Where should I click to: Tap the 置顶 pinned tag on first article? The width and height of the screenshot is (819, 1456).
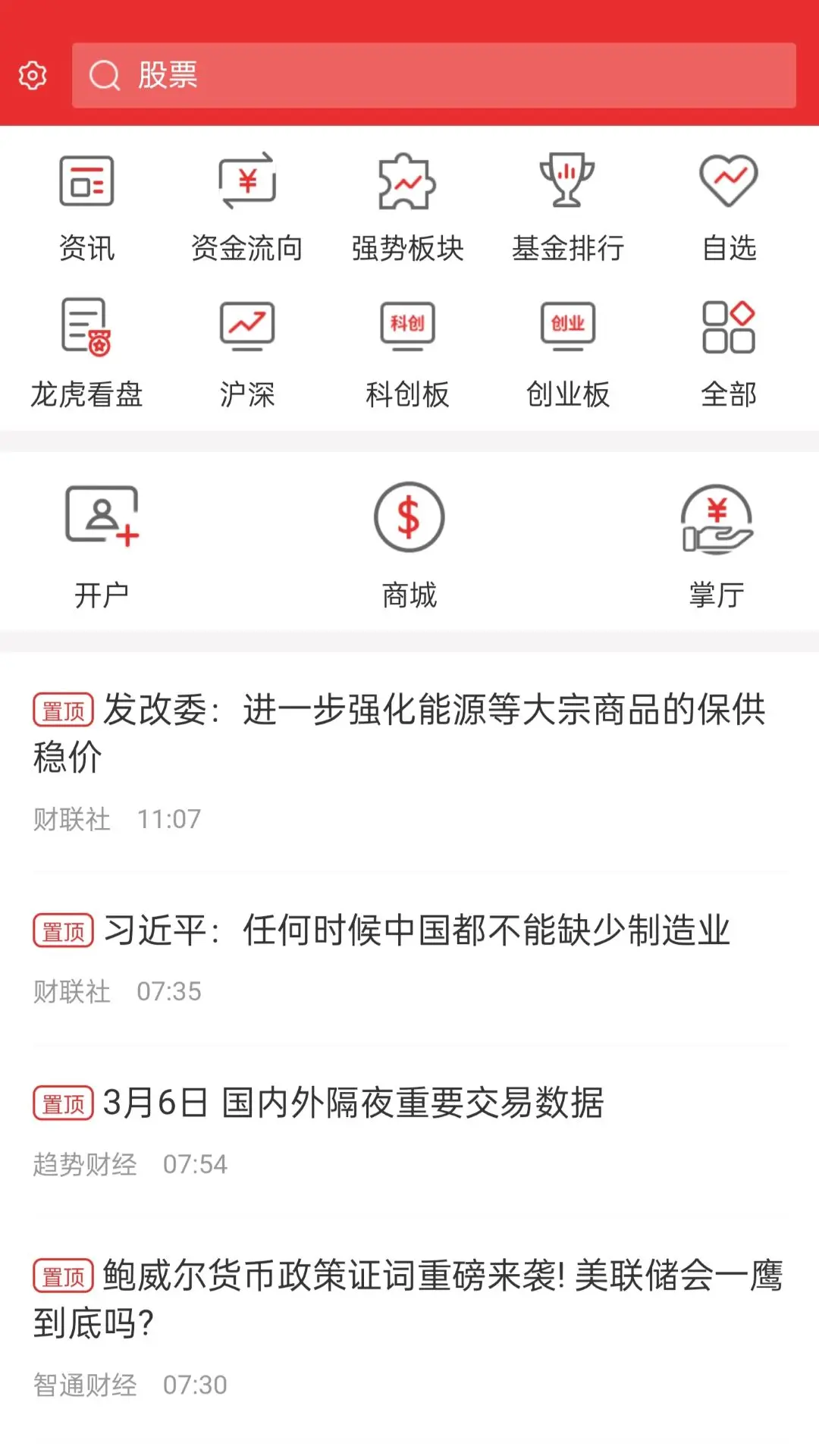(x=63, y=711)
